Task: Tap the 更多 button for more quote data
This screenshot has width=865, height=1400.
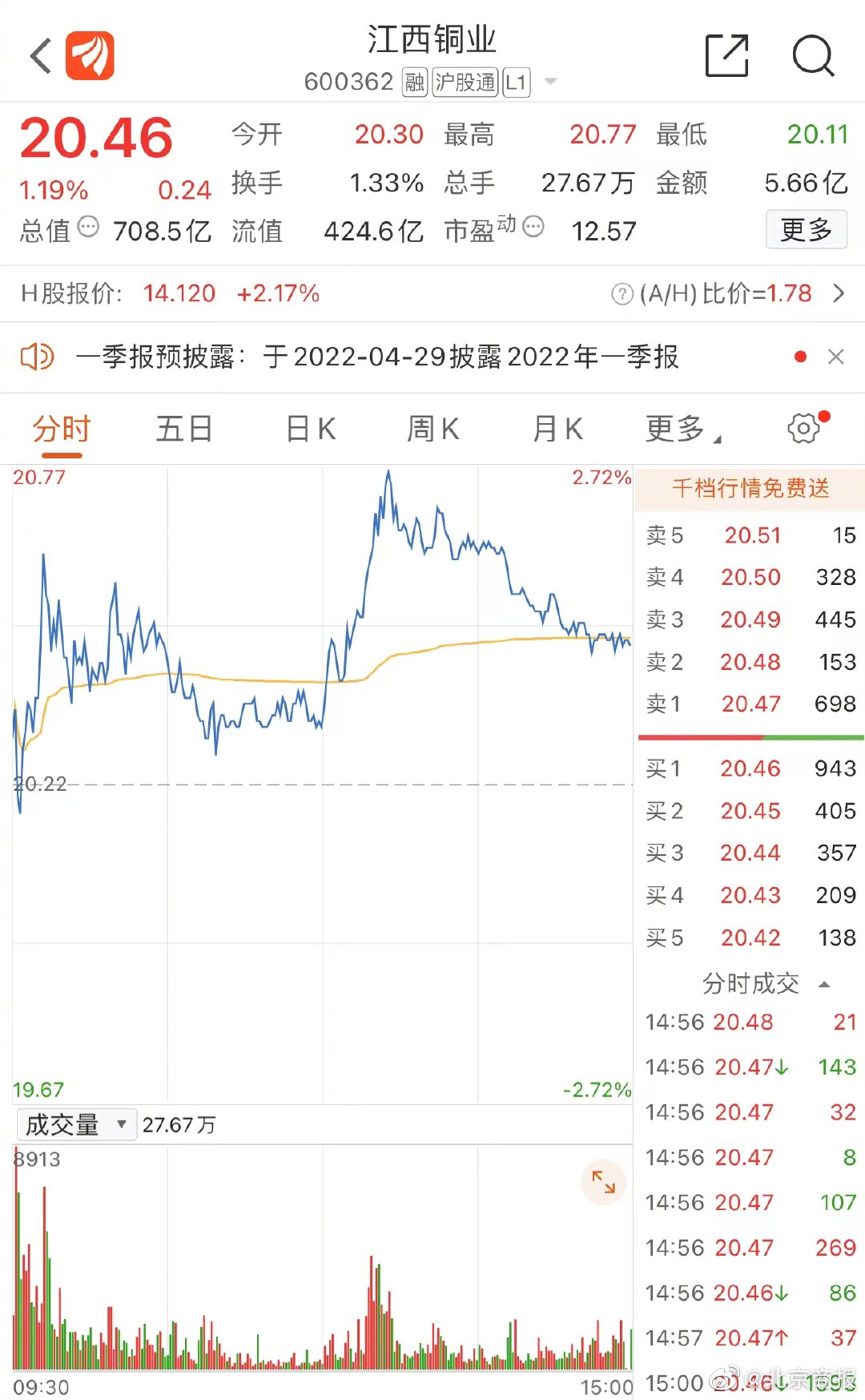Action: [806, 230]
